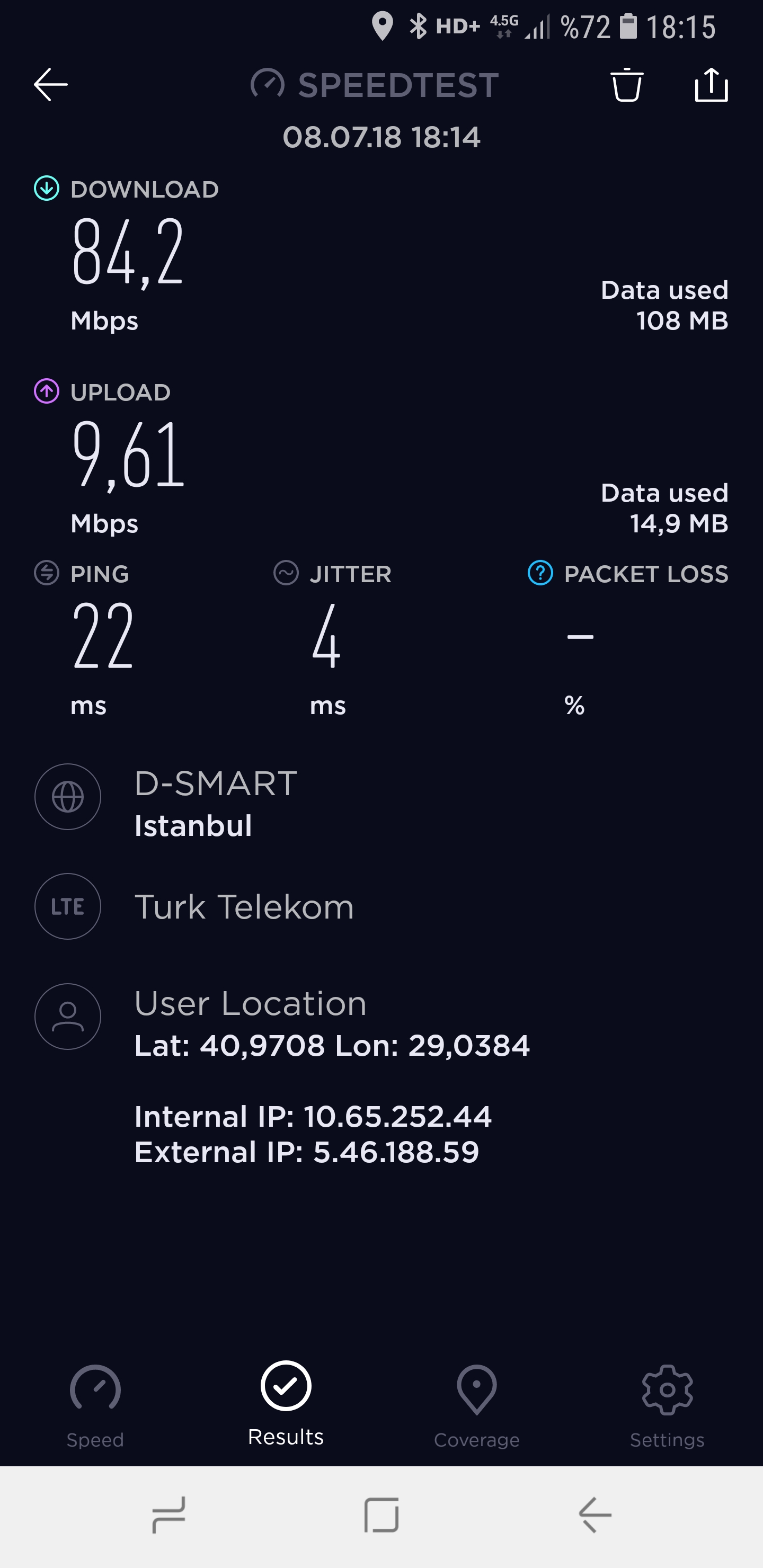
Task: Share this speed test result
Action: (711, 84)
